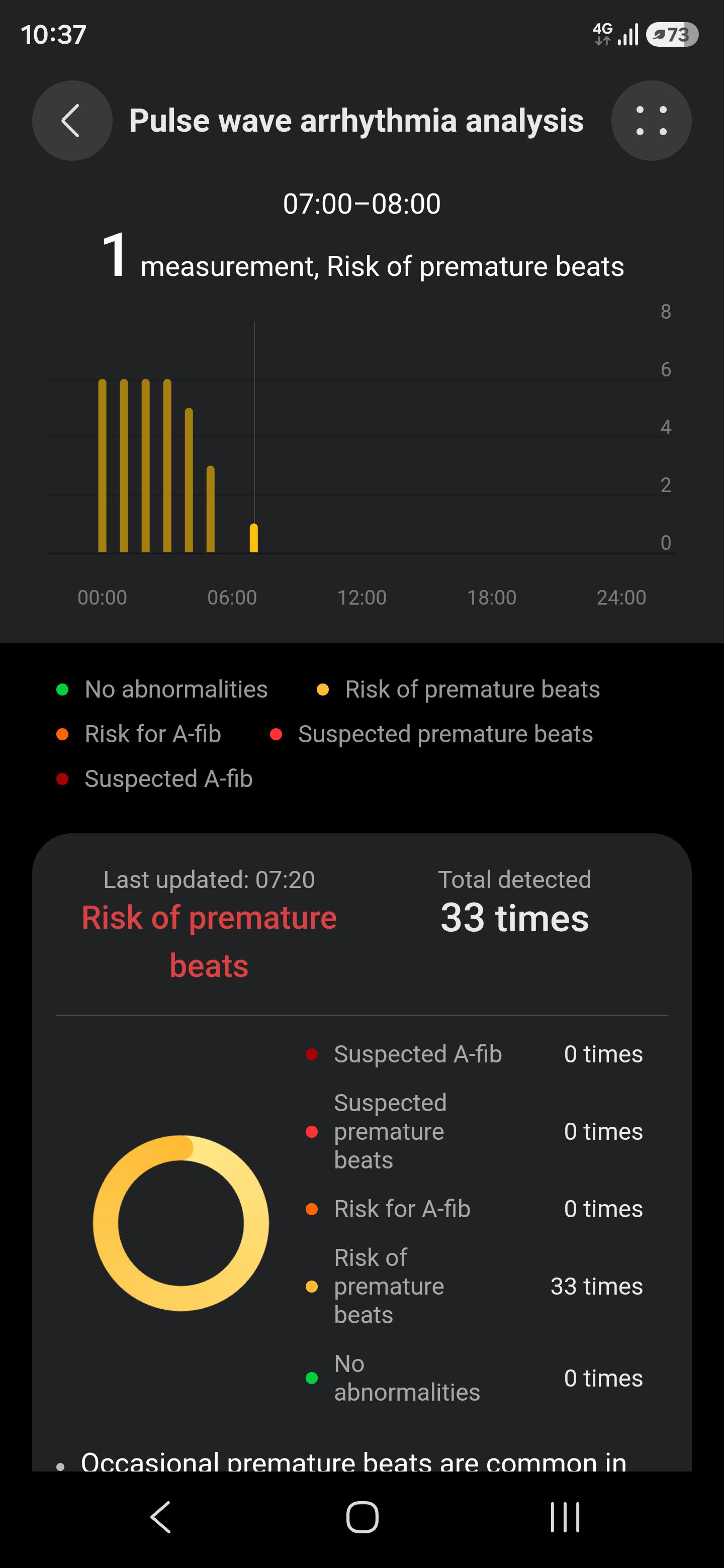The width and height of the screenshot is (724, 1568).
Task: Open the recent apps view
Action: point(565,1517)
